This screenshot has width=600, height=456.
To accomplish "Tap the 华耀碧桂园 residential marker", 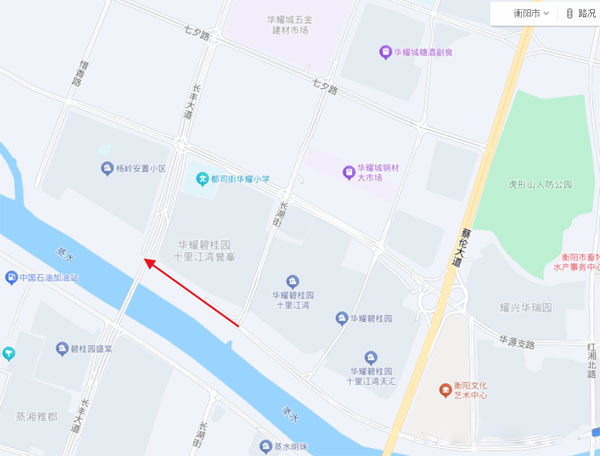I will (x=341, y=318).
